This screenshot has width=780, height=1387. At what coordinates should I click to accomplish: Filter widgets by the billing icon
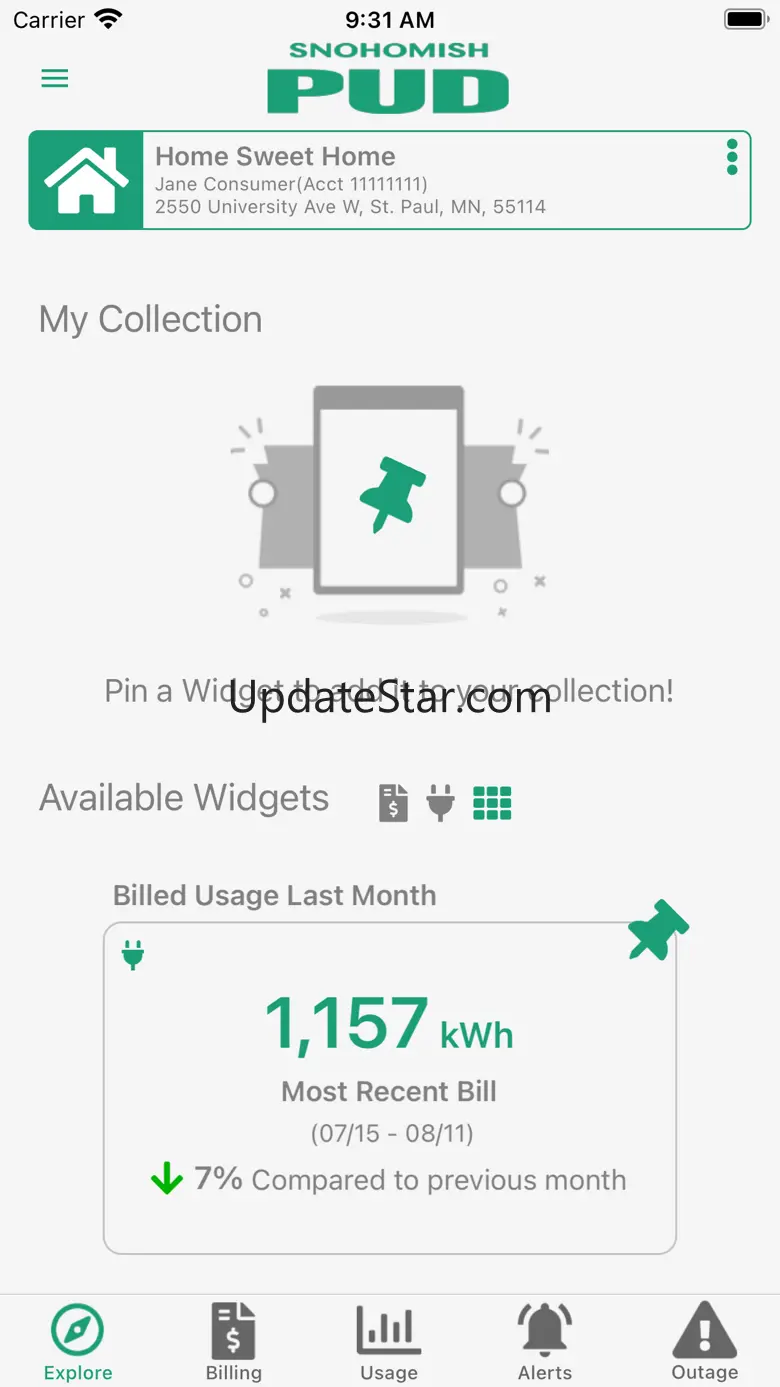point(393,803)
